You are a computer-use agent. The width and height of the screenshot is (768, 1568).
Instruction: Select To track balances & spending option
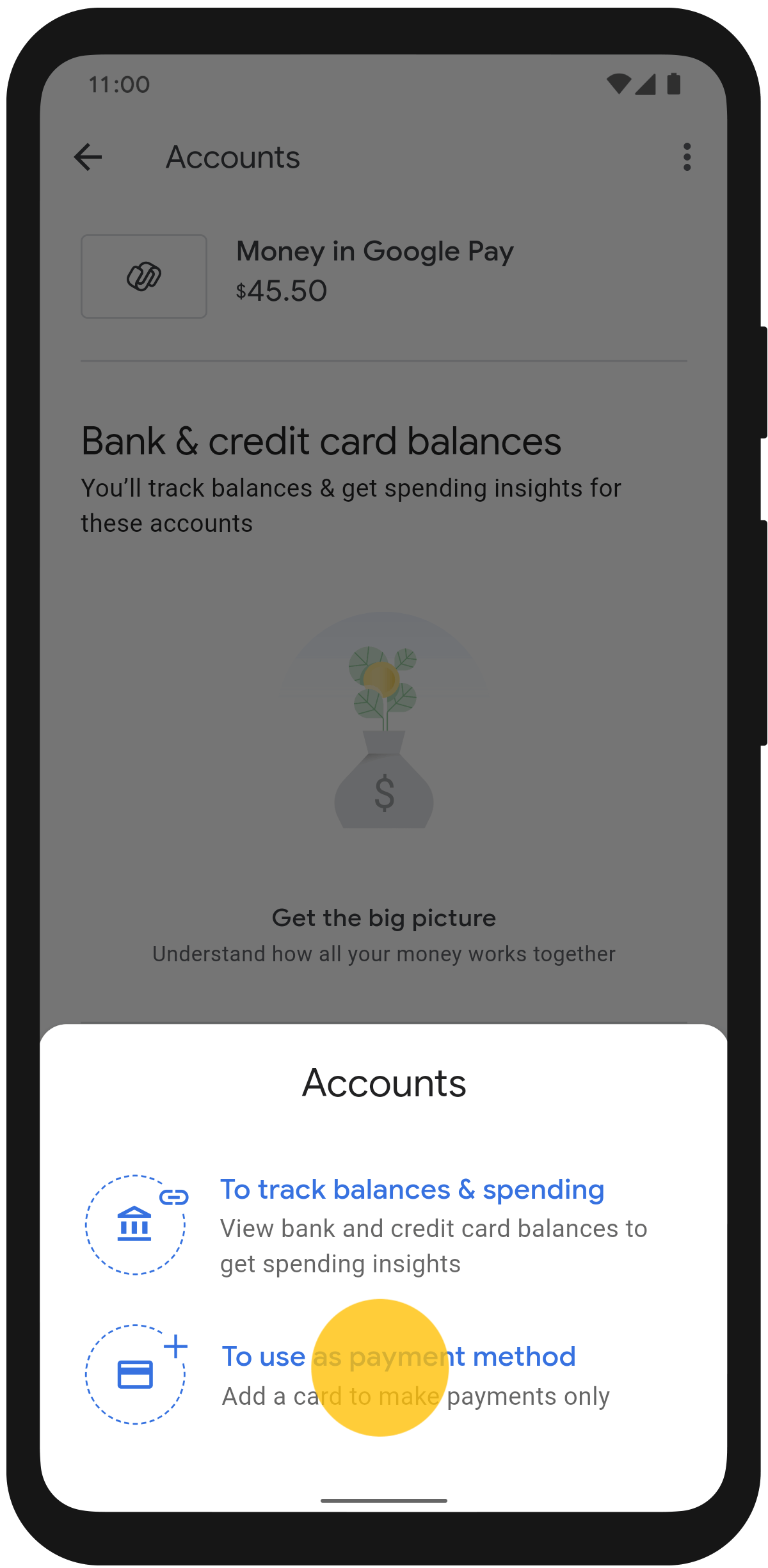tap(412, 1190)
